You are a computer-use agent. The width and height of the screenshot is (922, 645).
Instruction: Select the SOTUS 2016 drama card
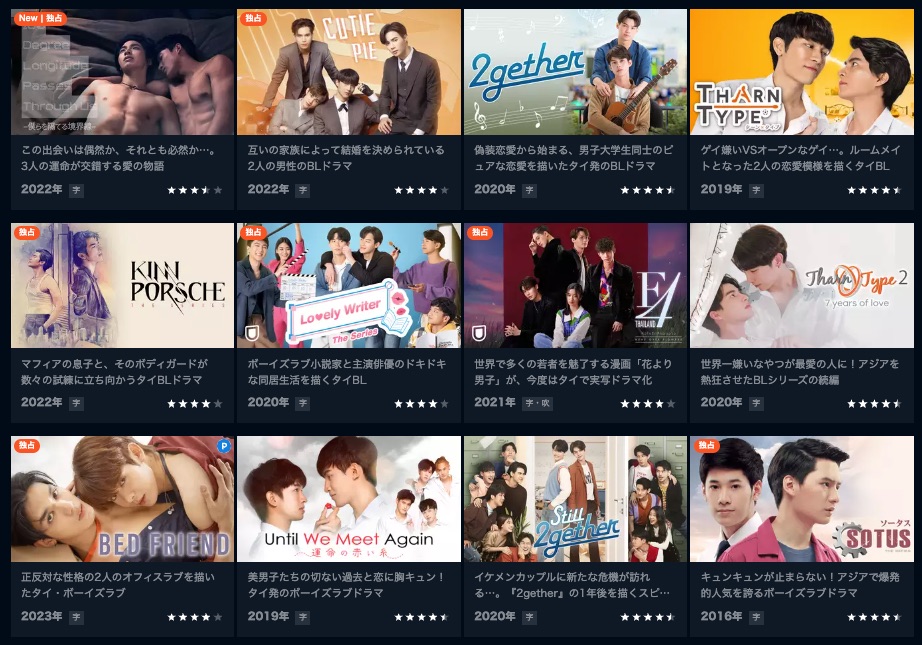click(x=801, y=499)
